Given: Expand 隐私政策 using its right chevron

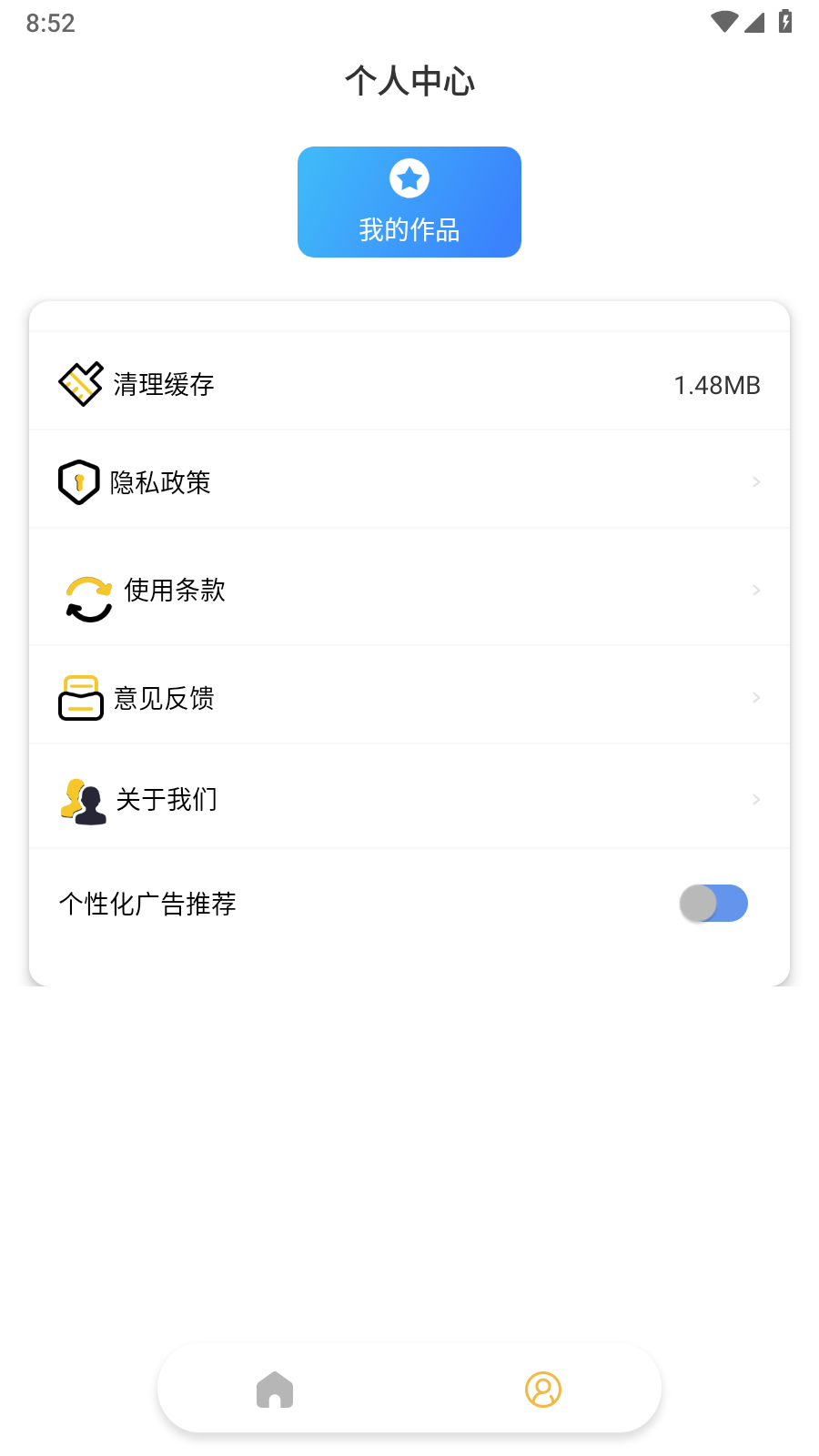Looking at the screenshot, I should [756, 481].
